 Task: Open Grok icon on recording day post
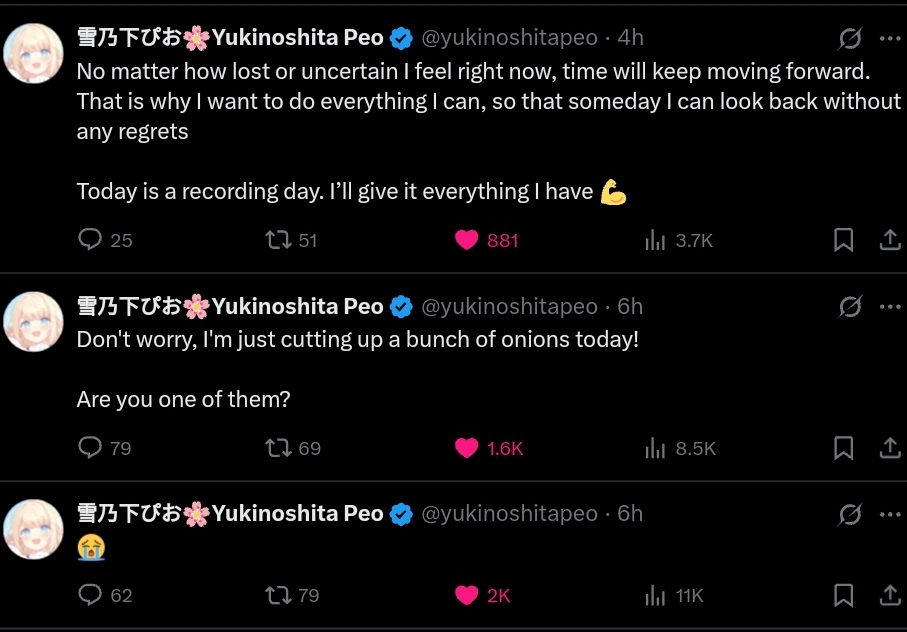[849, 39]
